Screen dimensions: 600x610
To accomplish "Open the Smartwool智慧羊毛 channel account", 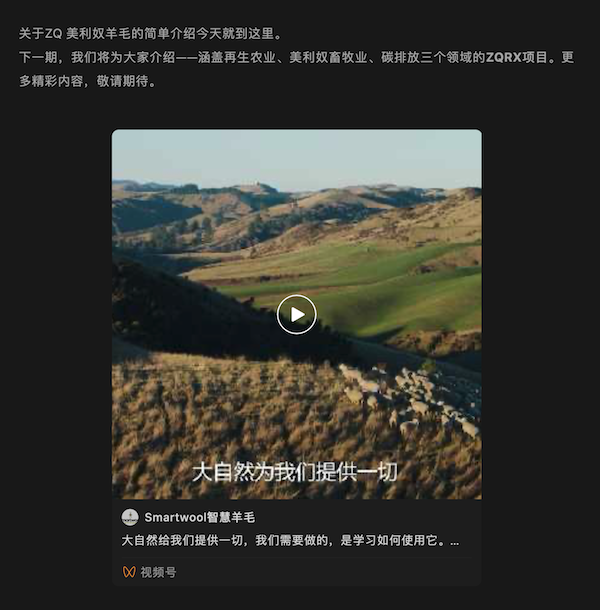I will tap(198, 517).
